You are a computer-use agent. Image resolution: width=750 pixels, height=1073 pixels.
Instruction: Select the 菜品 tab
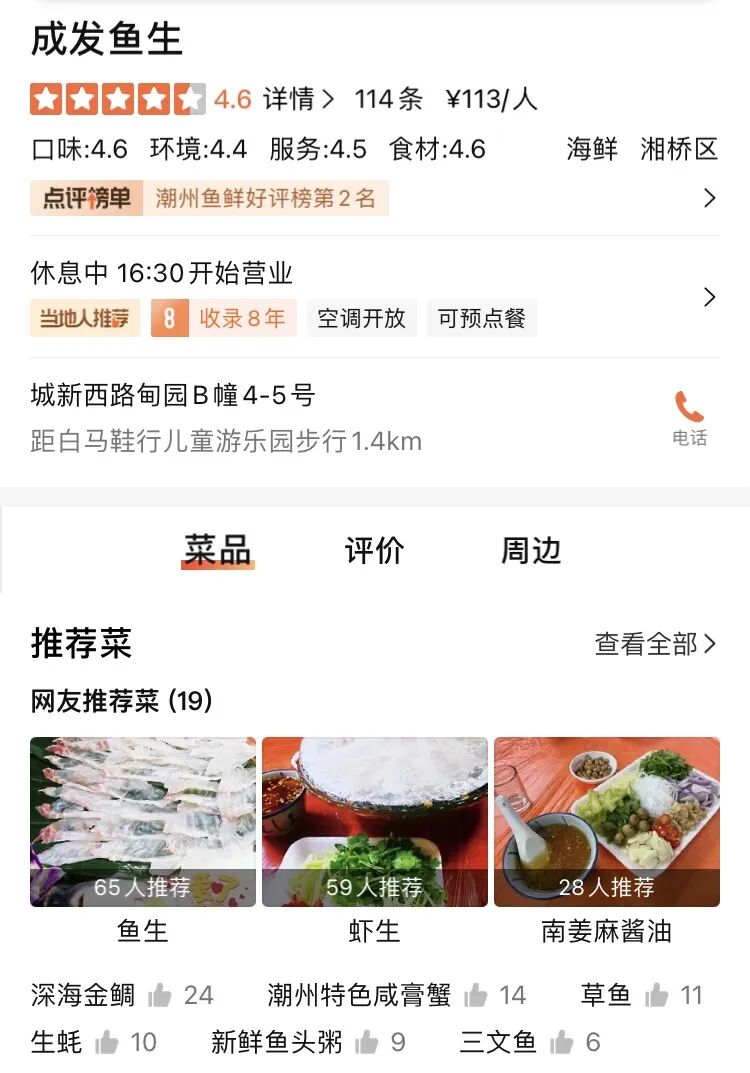click(217, 550)
